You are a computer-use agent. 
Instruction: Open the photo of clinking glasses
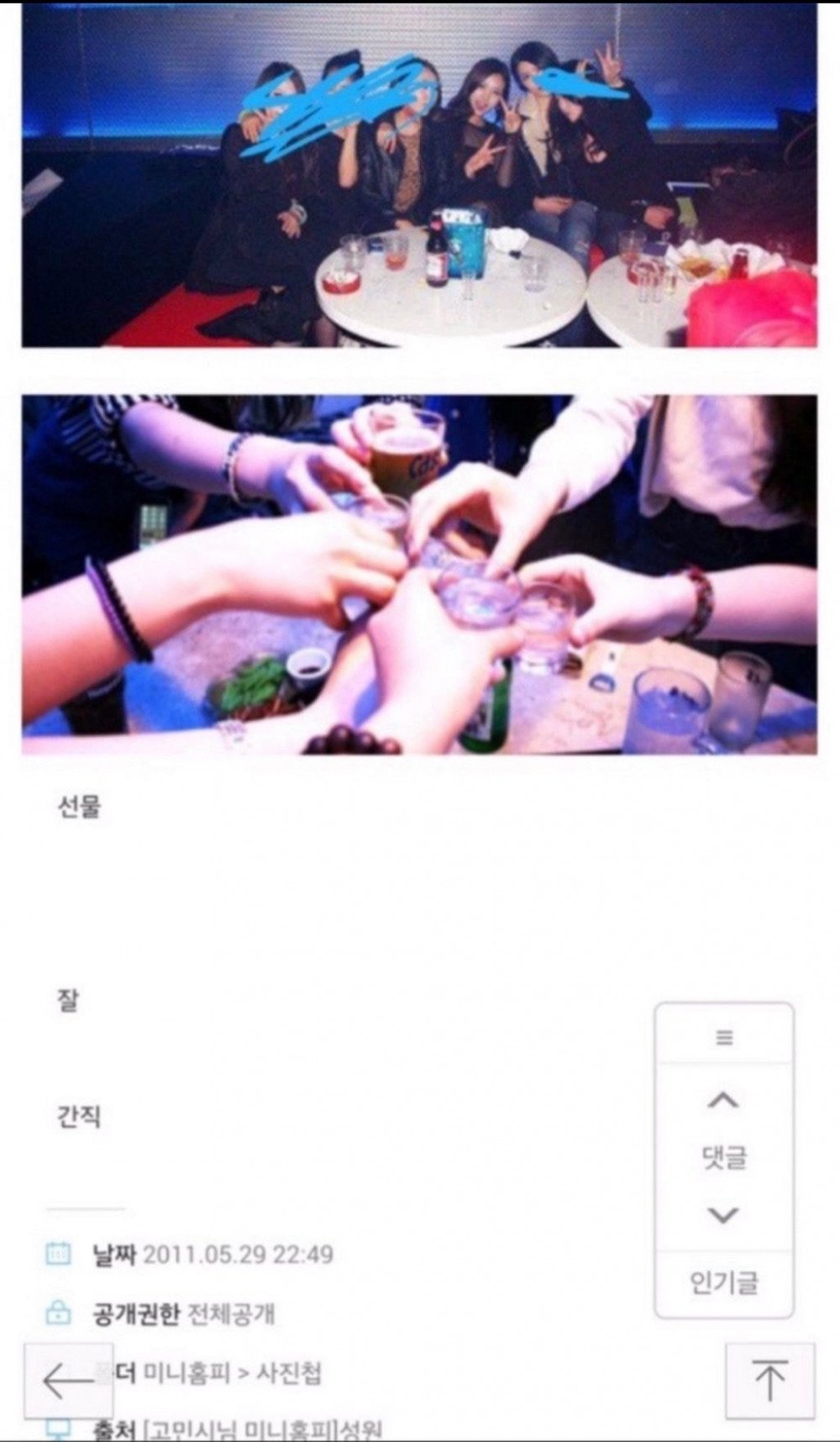419,575
